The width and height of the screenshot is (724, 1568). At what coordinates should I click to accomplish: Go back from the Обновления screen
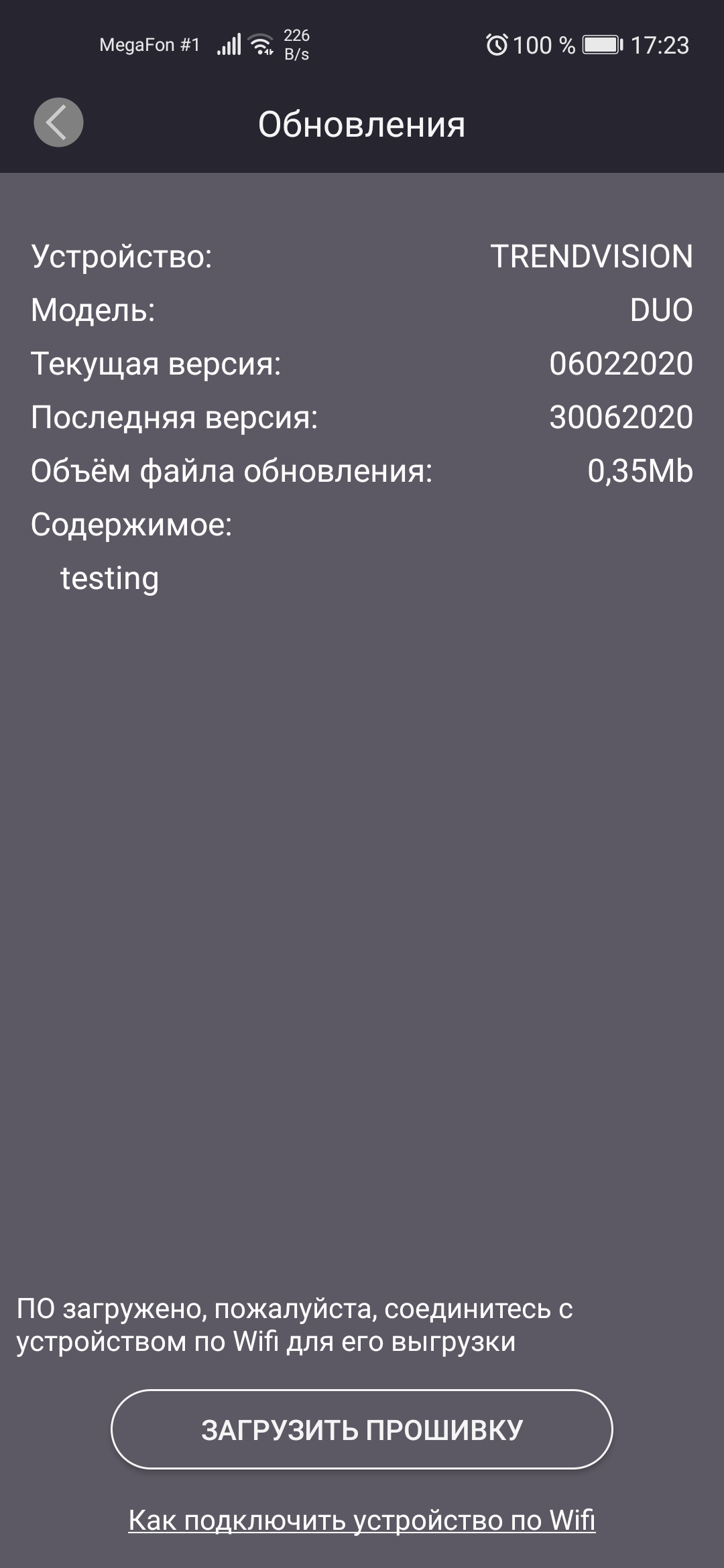[x=58, y=123]
